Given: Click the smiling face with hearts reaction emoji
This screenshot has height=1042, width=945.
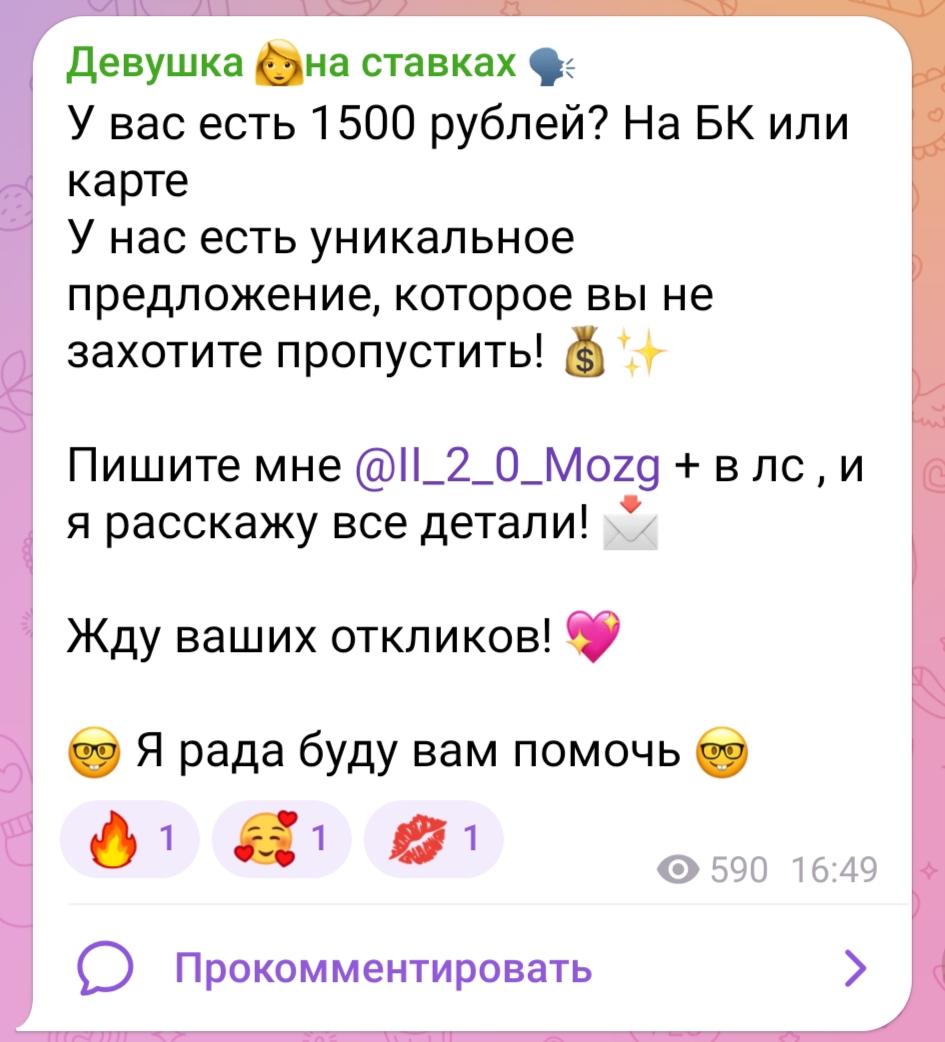Looking at the screenshot, I should click(262, 838).
